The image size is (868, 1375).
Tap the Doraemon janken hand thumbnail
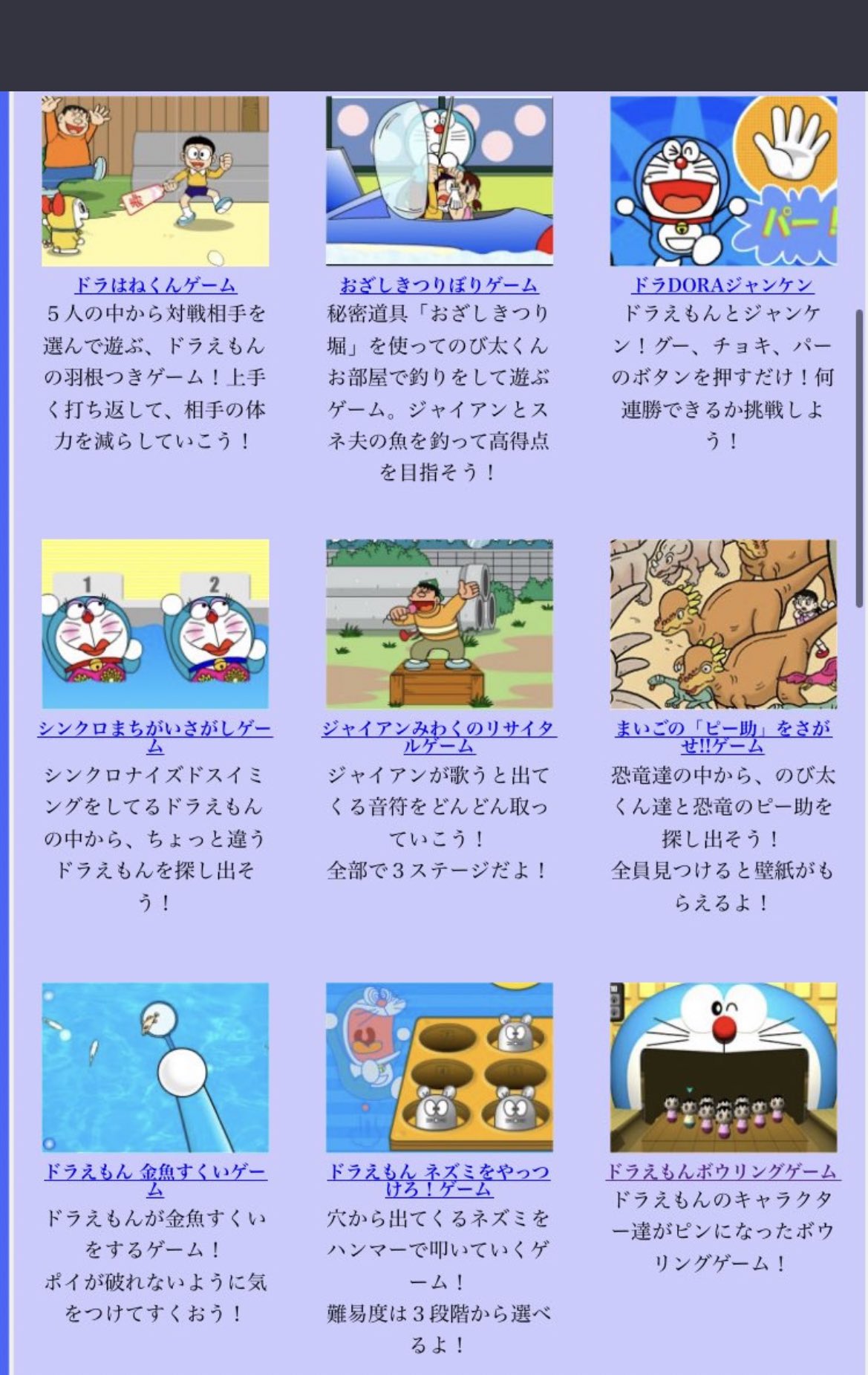click(722, 181)
